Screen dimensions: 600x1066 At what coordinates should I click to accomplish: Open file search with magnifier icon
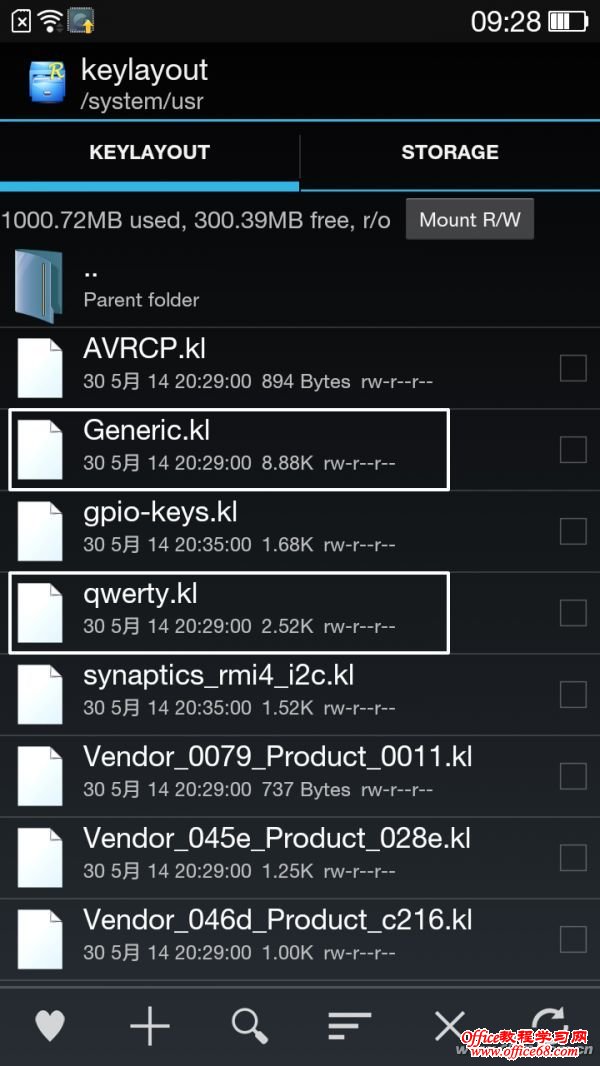click(249, 1025)
